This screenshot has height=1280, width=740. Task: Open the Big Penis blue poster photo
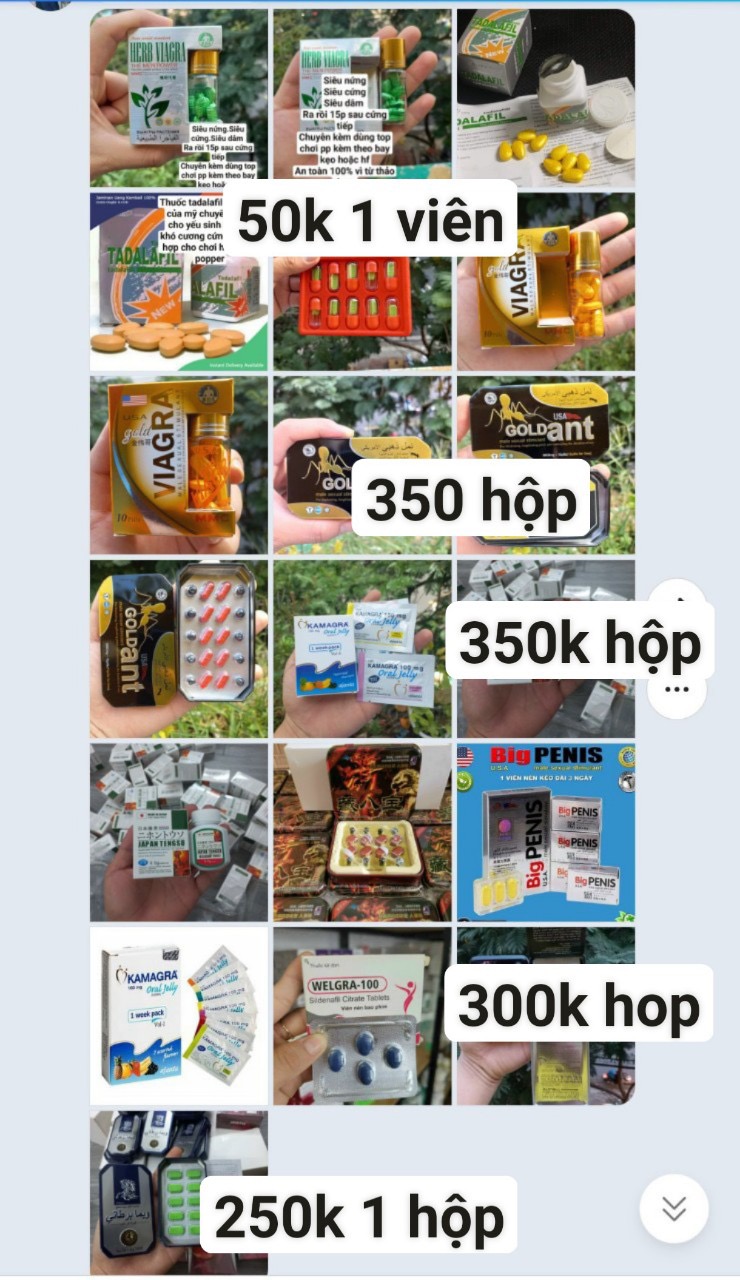(x=545, y=832)
